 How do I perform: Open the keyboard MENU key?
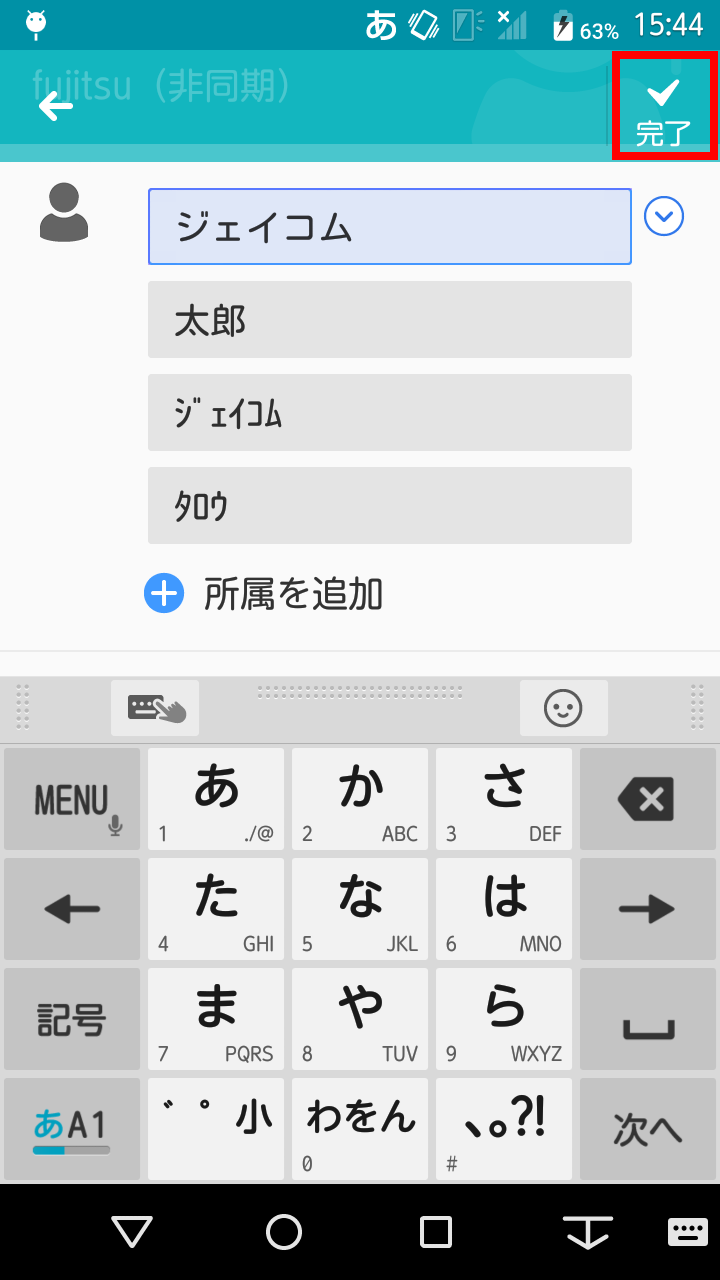(x=72, y=799)
